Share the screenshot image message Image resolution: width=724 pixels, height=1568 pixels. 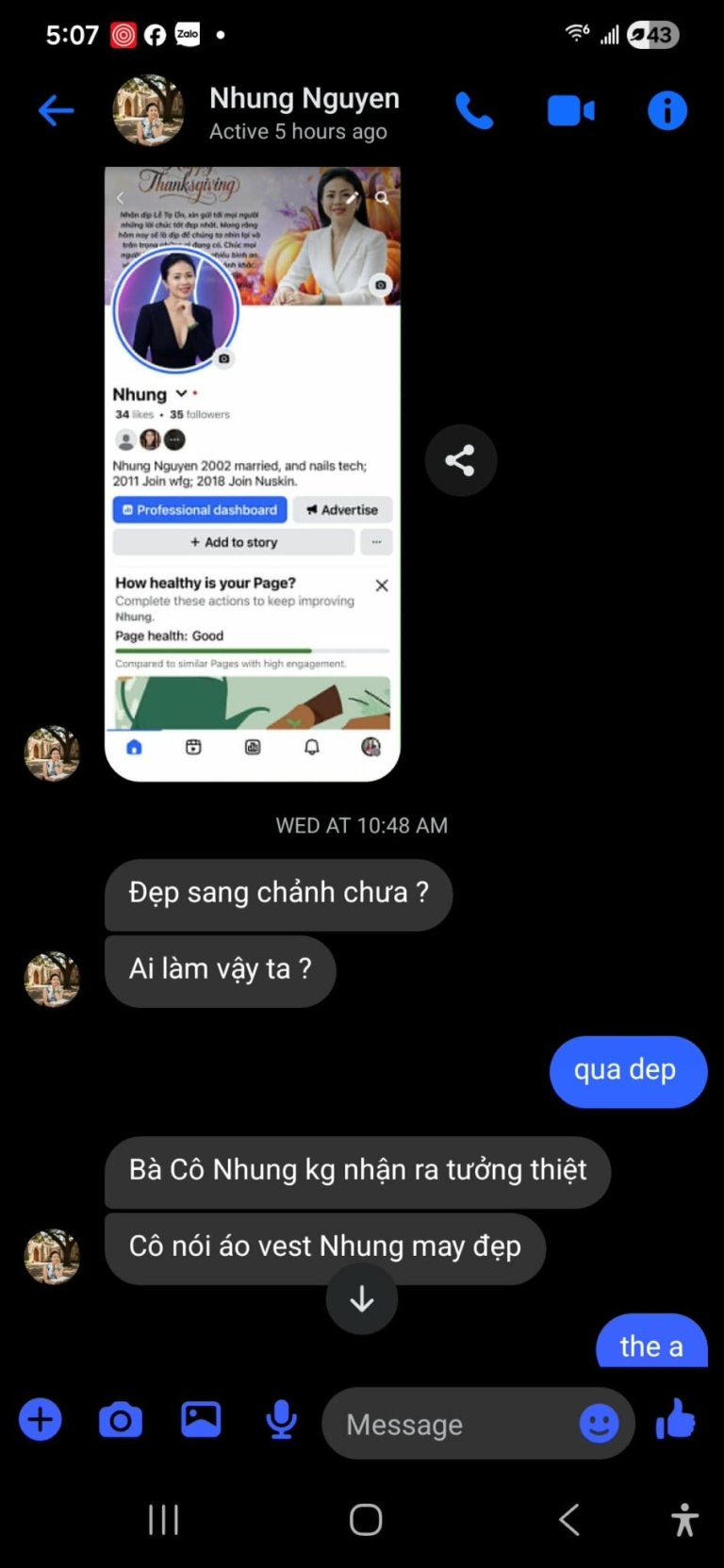[460, 460]
